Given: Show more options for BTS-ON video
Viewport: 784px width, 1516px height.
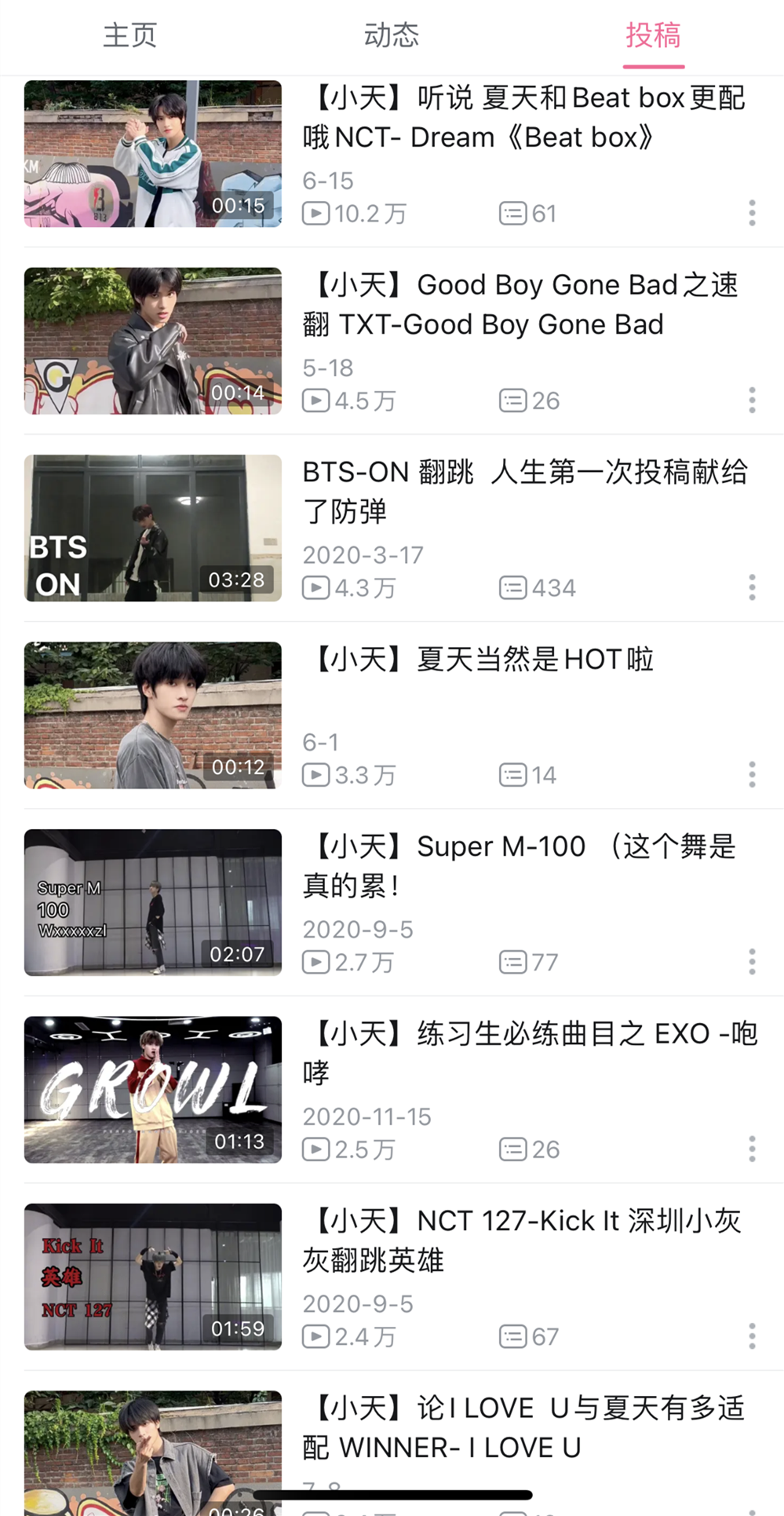Looking at the screenshot, I should (x=752, y=587).
